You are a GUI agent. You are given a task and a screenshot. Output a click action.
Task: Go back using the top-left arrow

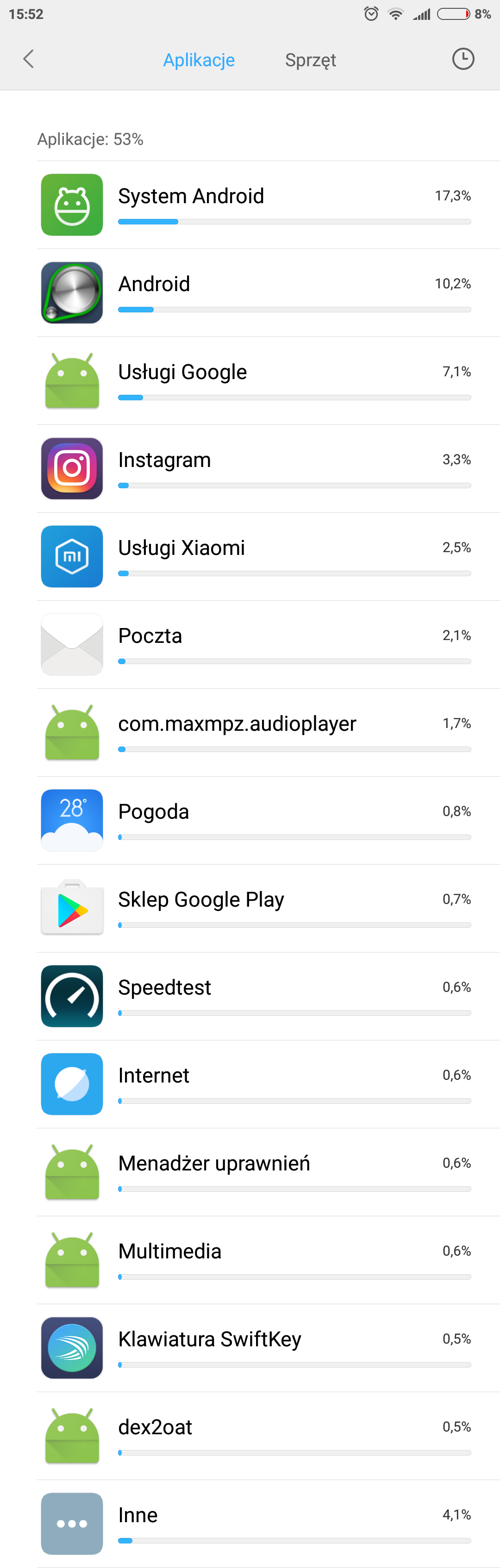(28, 59)
